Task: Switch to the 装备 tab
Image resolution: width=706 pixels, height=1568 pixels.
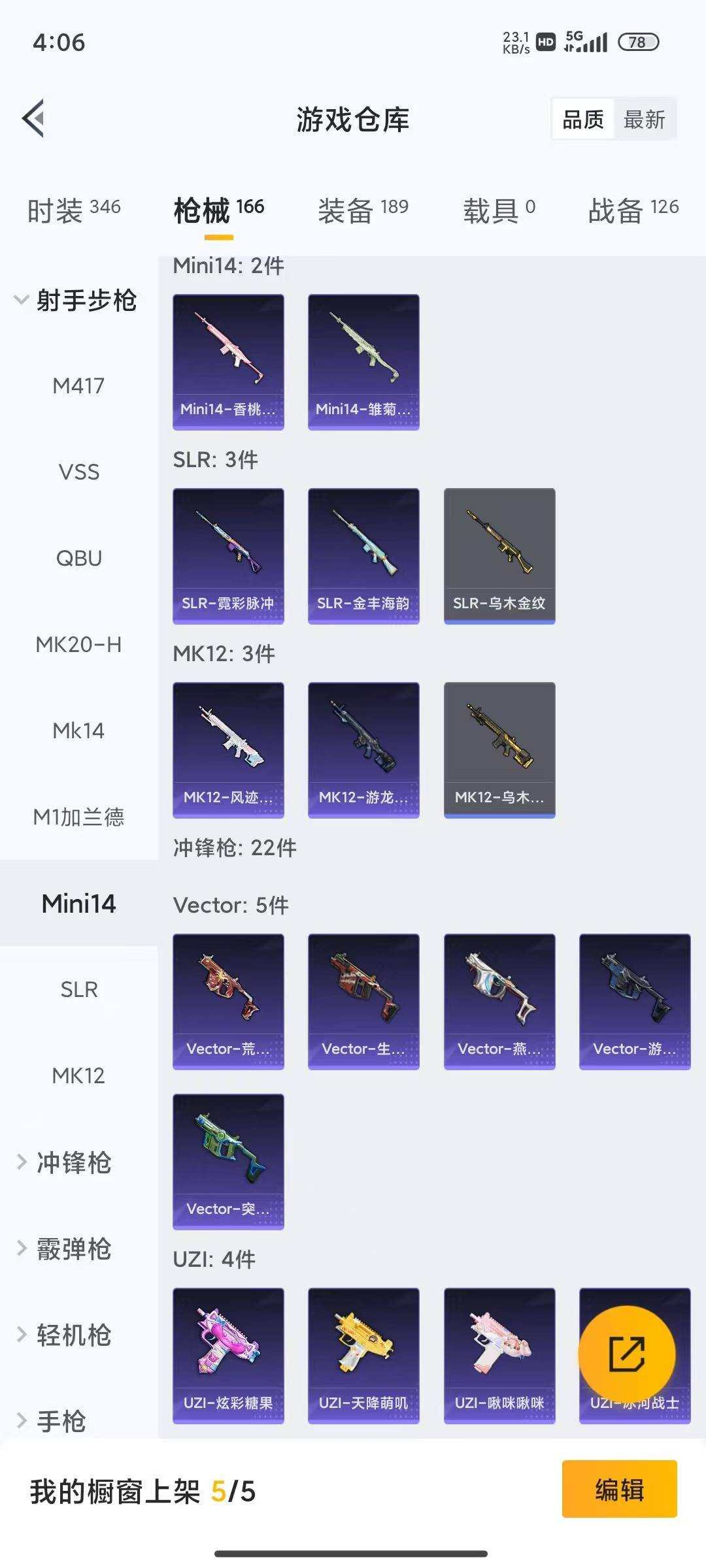Action: pos(363,210)
